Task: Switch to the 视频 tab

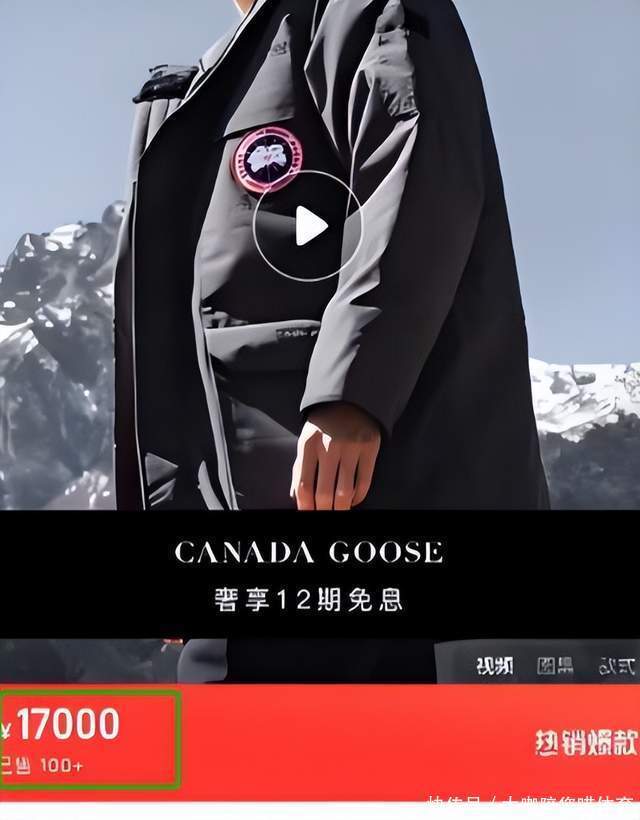Action: pos(494,665)
